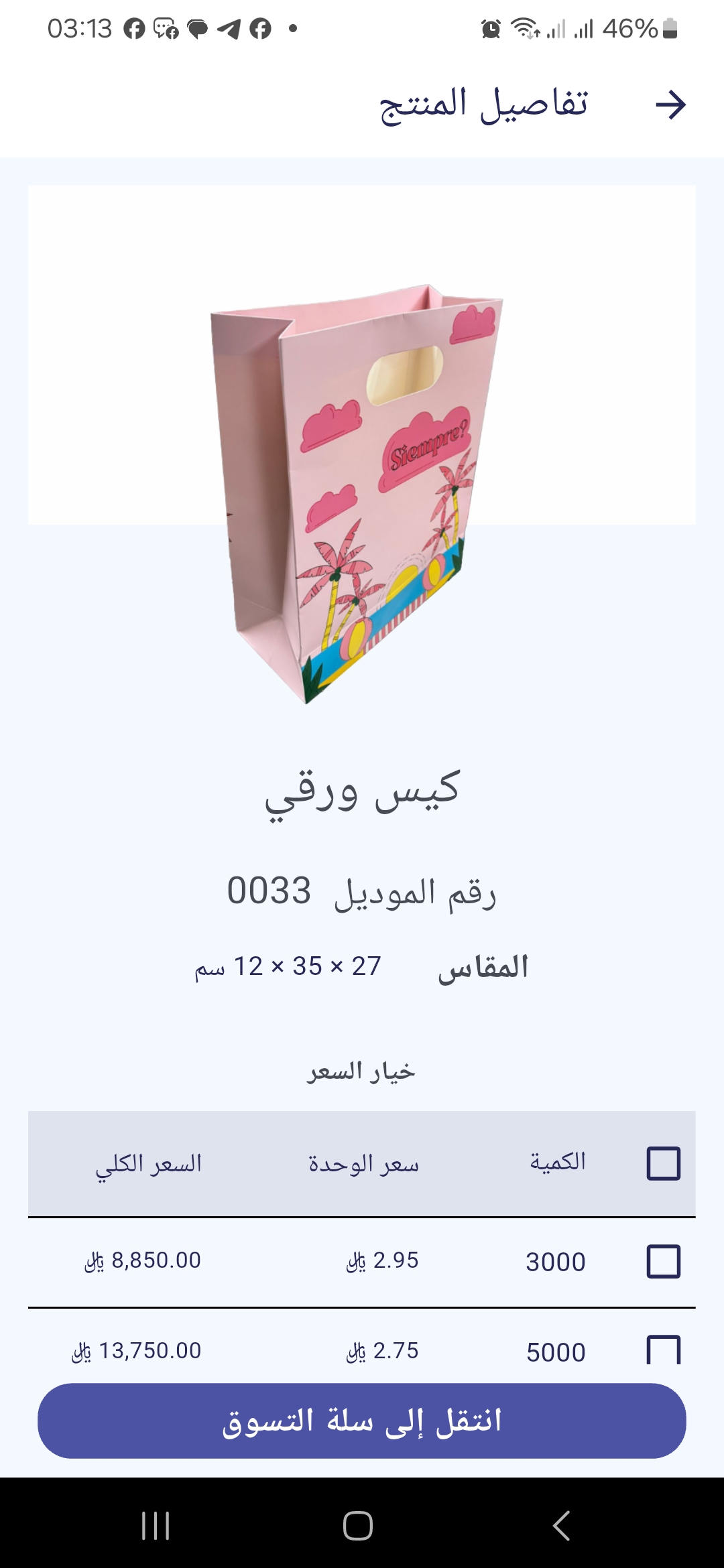Viewport: 724px width, 1568px height.
Task: Check the select-all box in the table header
Action: pyautogui.click(x=663, y=1163)
